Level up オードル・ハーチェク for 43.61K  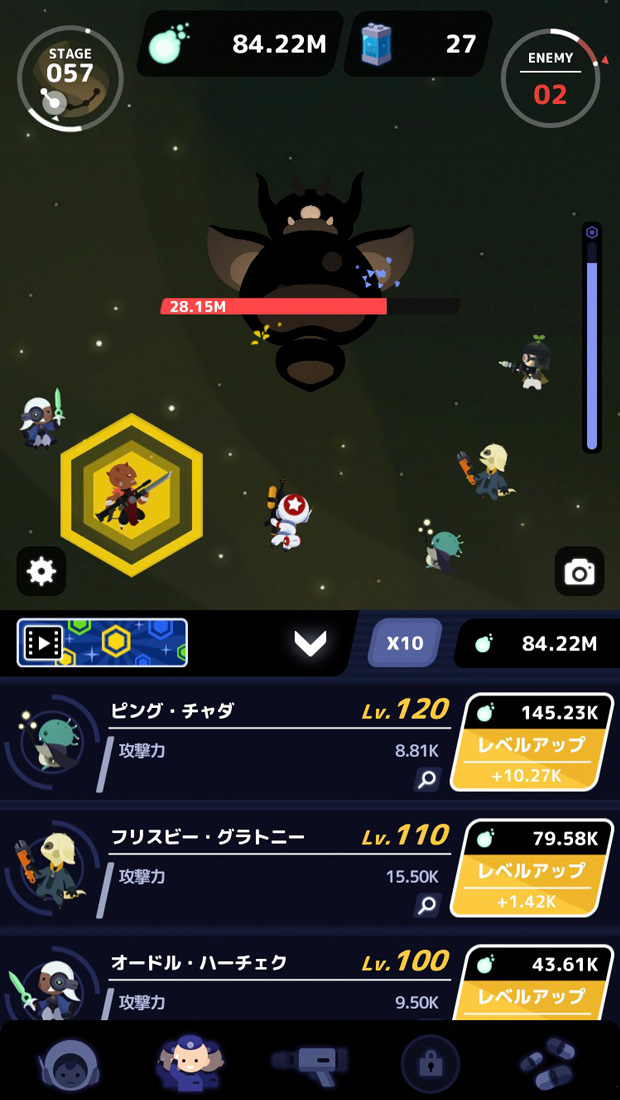[x=531, y=985]
